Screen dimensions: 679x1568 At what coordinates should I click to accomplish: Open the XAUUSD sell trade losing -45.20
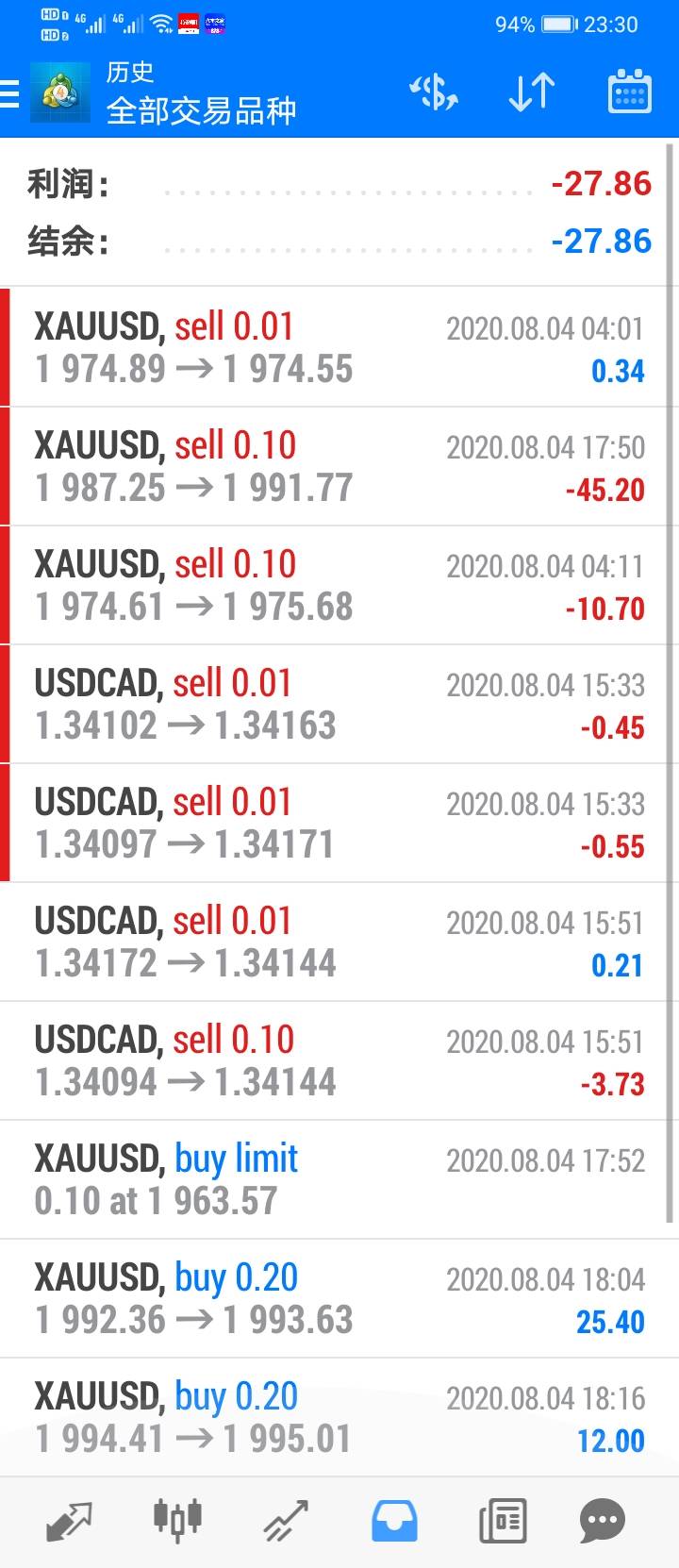(x=339, y=466)
